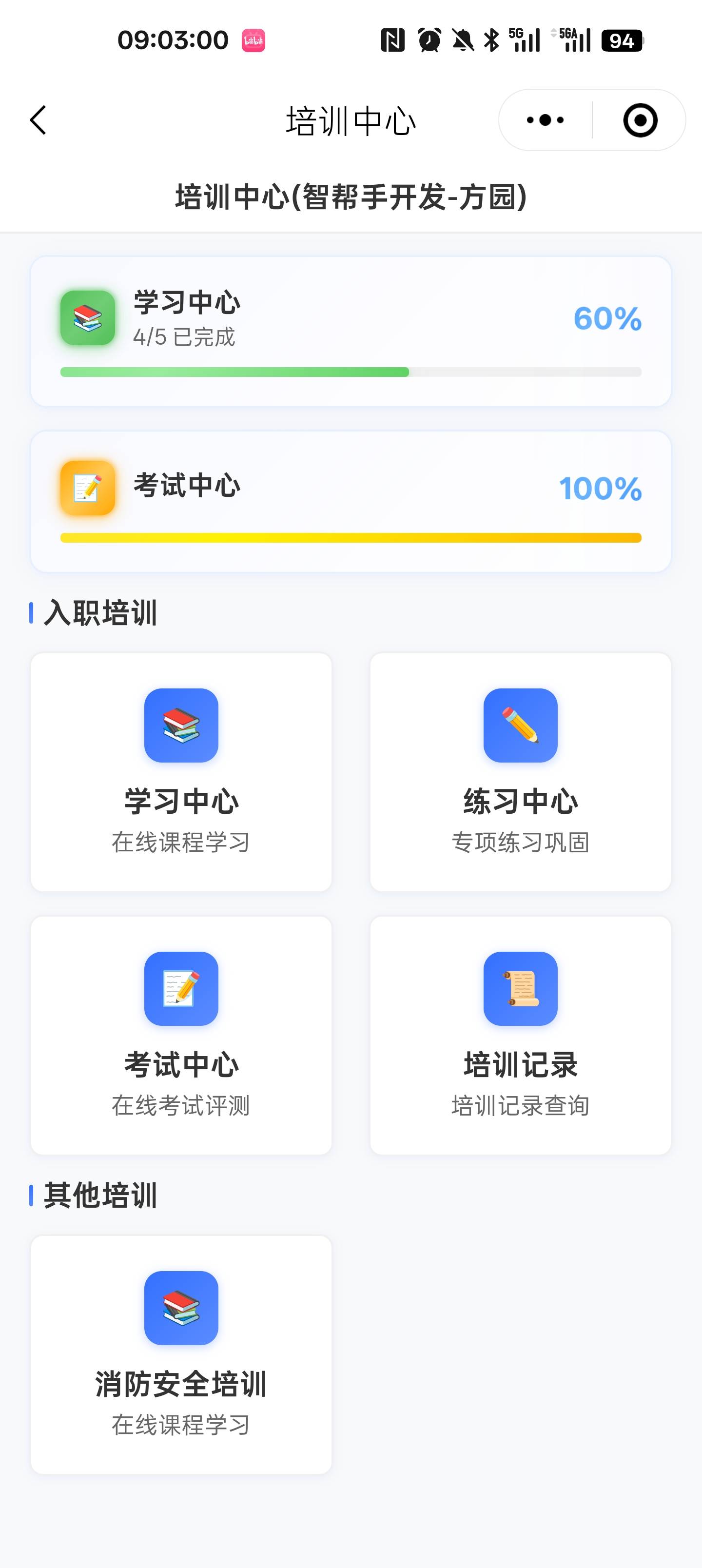
Task: Enter 学习中心 tile under 入职培训
Action: (181, 772)
